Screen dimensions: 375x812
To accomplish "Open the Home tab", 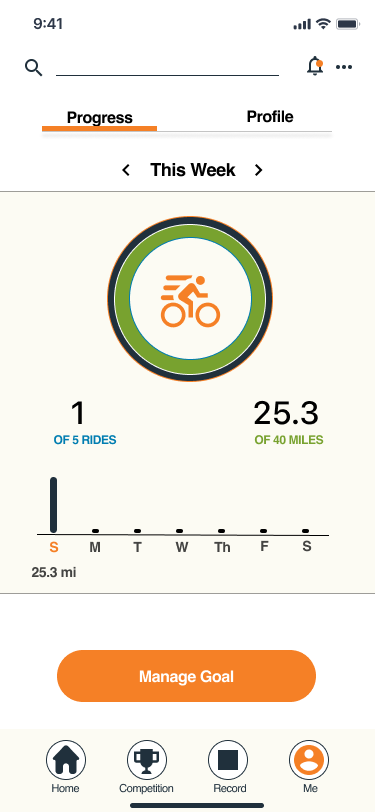I will (66, 767).
